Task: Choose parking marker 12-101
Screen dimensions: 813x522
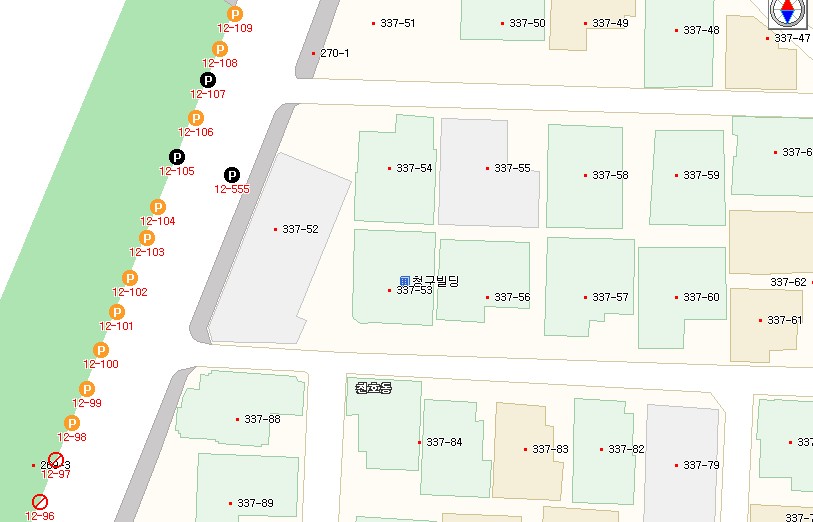Action: [117, 312]
